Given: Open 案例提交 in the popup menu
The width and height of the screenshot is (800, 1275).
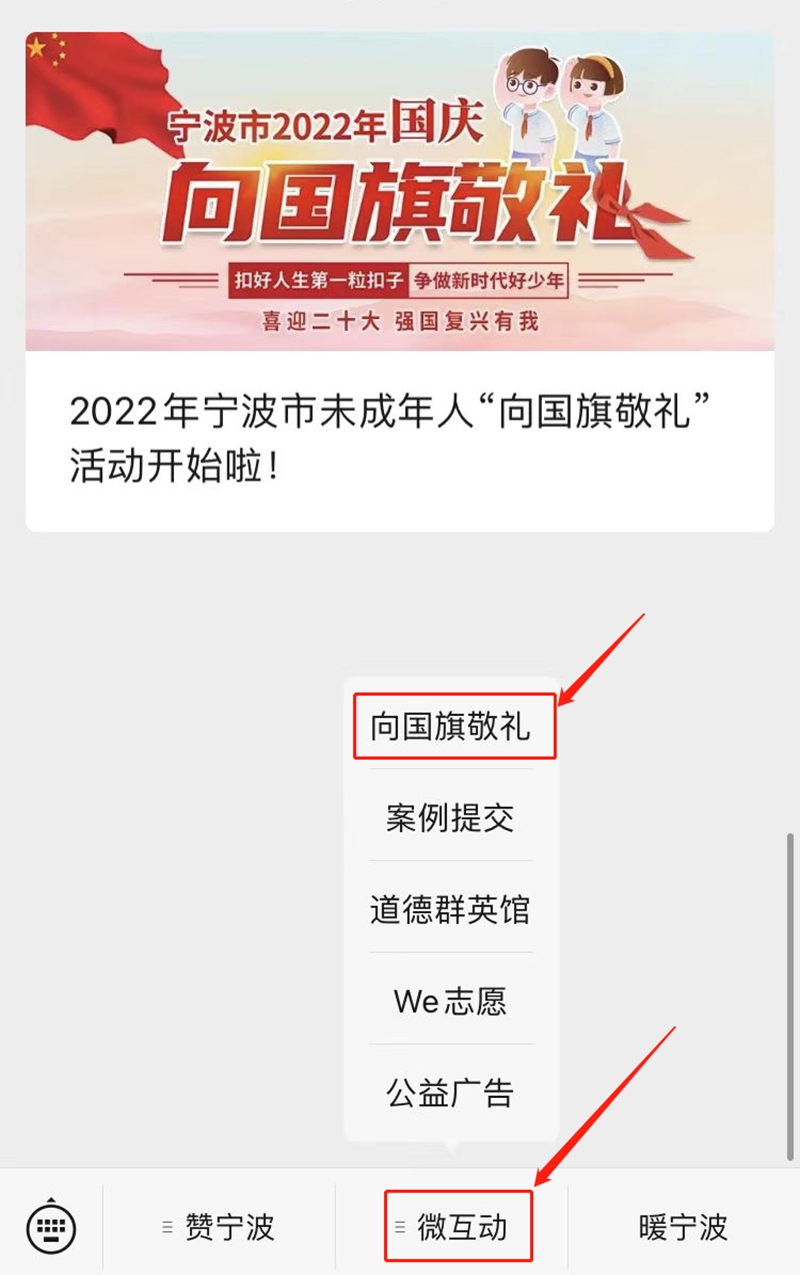Looking at the screenshot, I should [450, 818].
